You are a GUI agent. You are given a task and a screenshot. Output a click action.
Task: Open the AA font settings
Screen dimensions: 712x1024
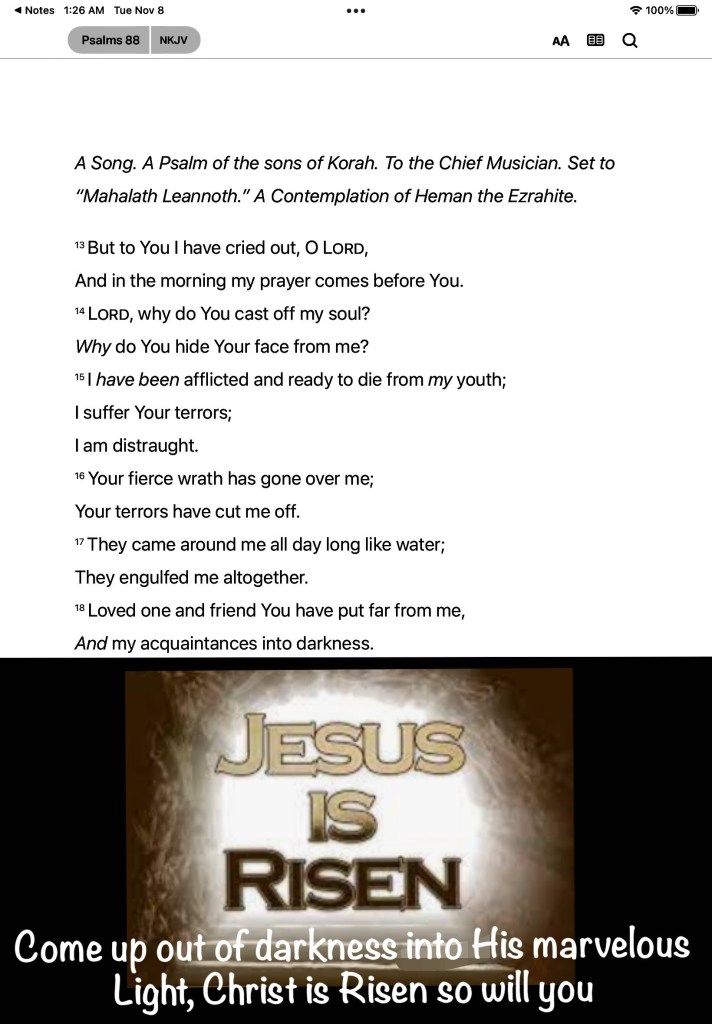tap(560, 40)
